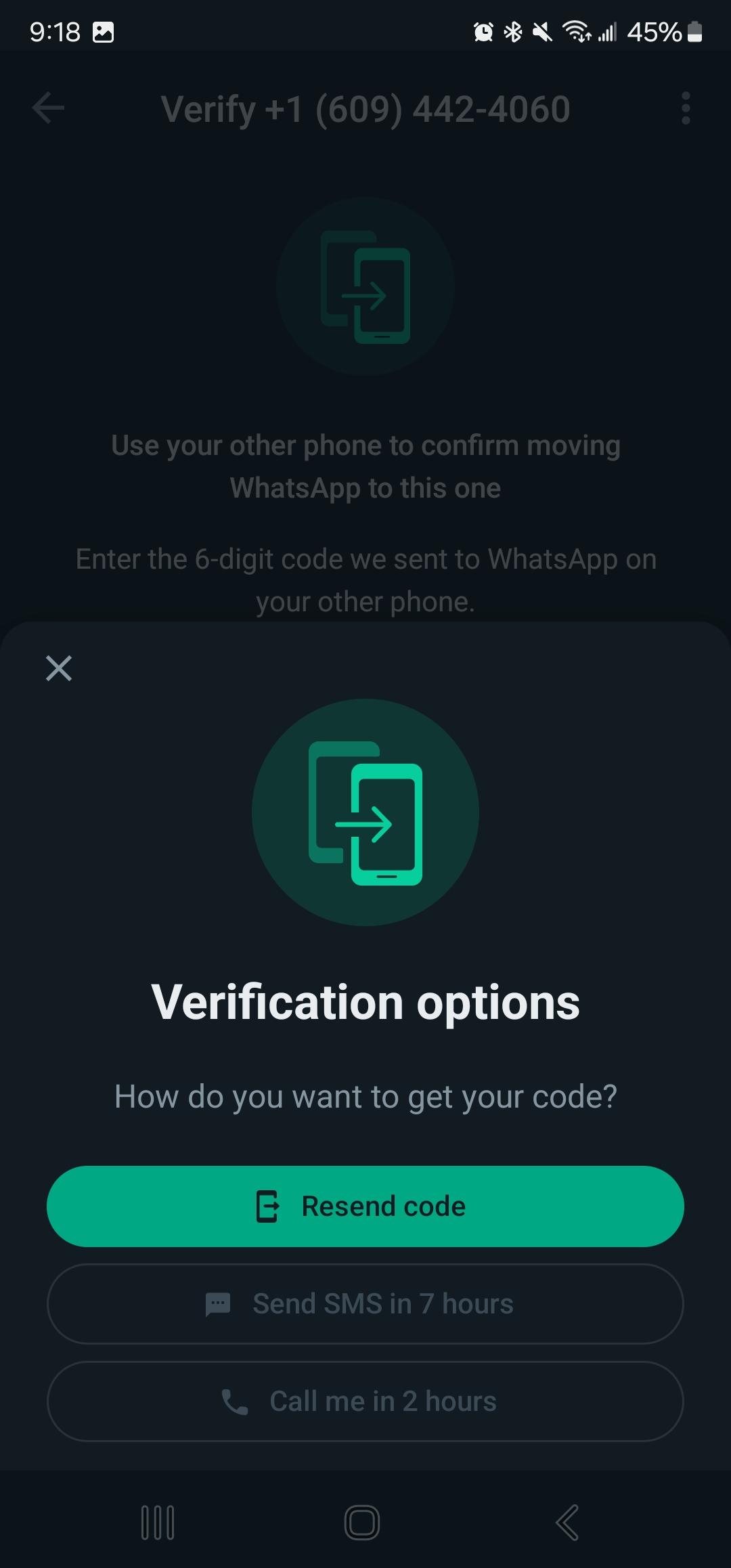The width and height of the screenshot is (731, 1568).
Task: Tap the Verify phone number title
Action: click(x=365, y=108)
